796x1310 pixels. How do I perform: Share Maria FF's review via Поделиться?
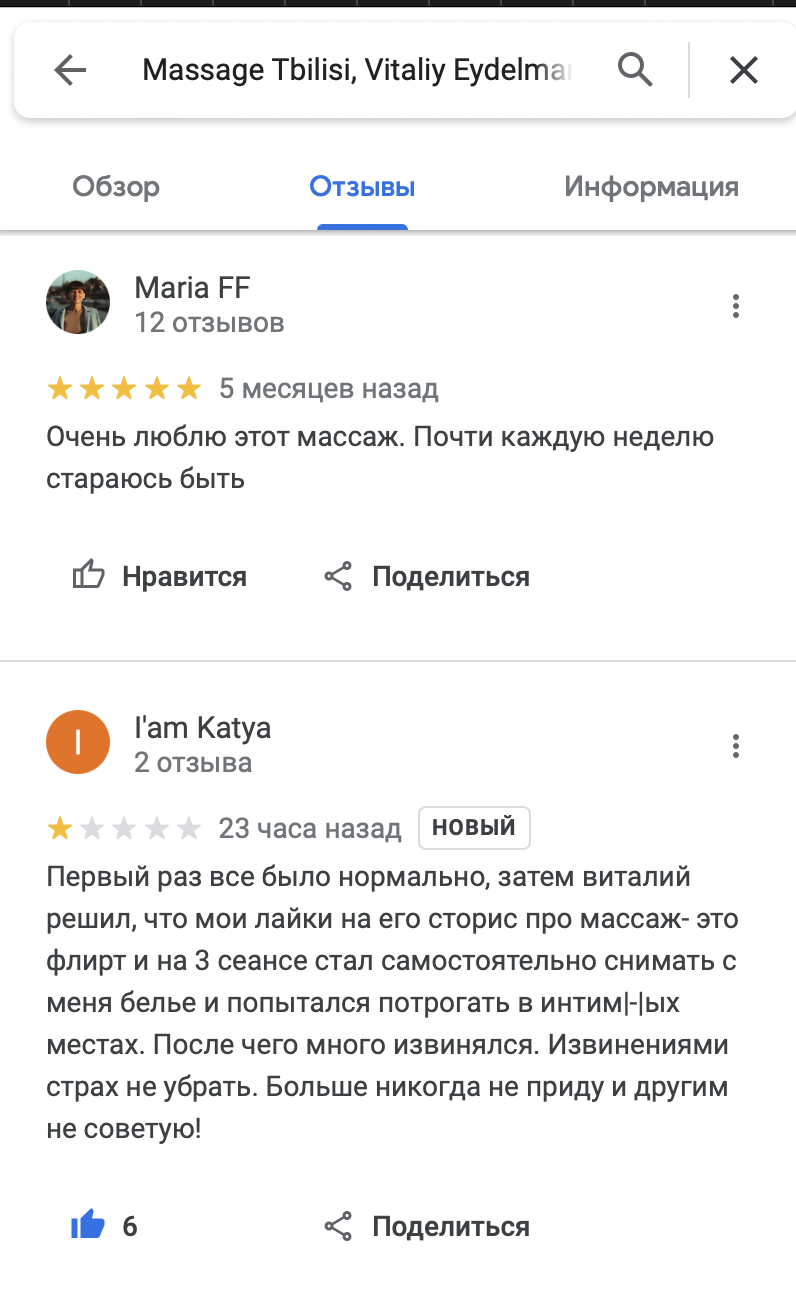click(427, 576)
